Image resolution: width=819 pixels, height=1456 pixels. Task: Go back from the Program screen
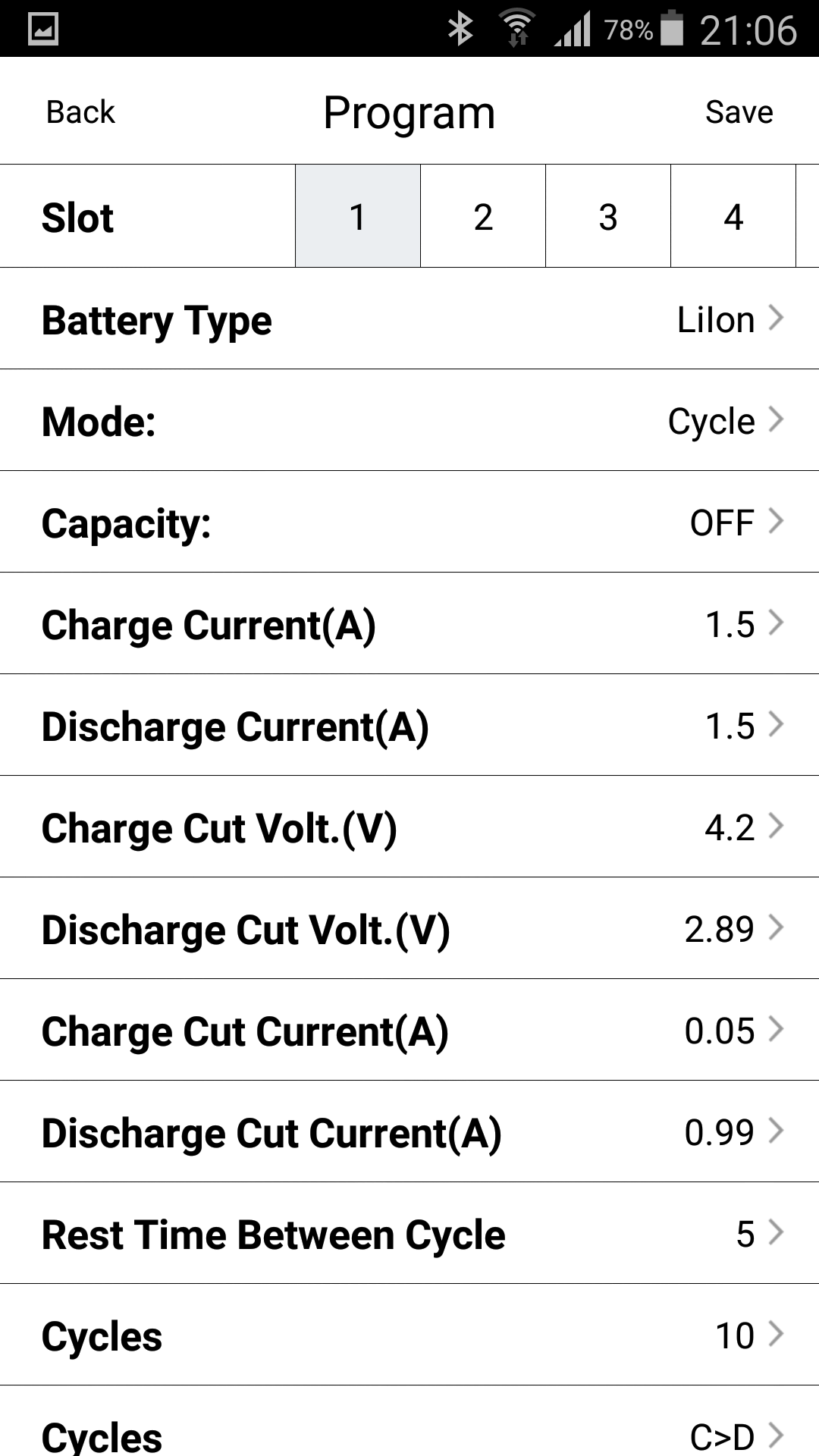pyautogui.click(x=80, y=112)
